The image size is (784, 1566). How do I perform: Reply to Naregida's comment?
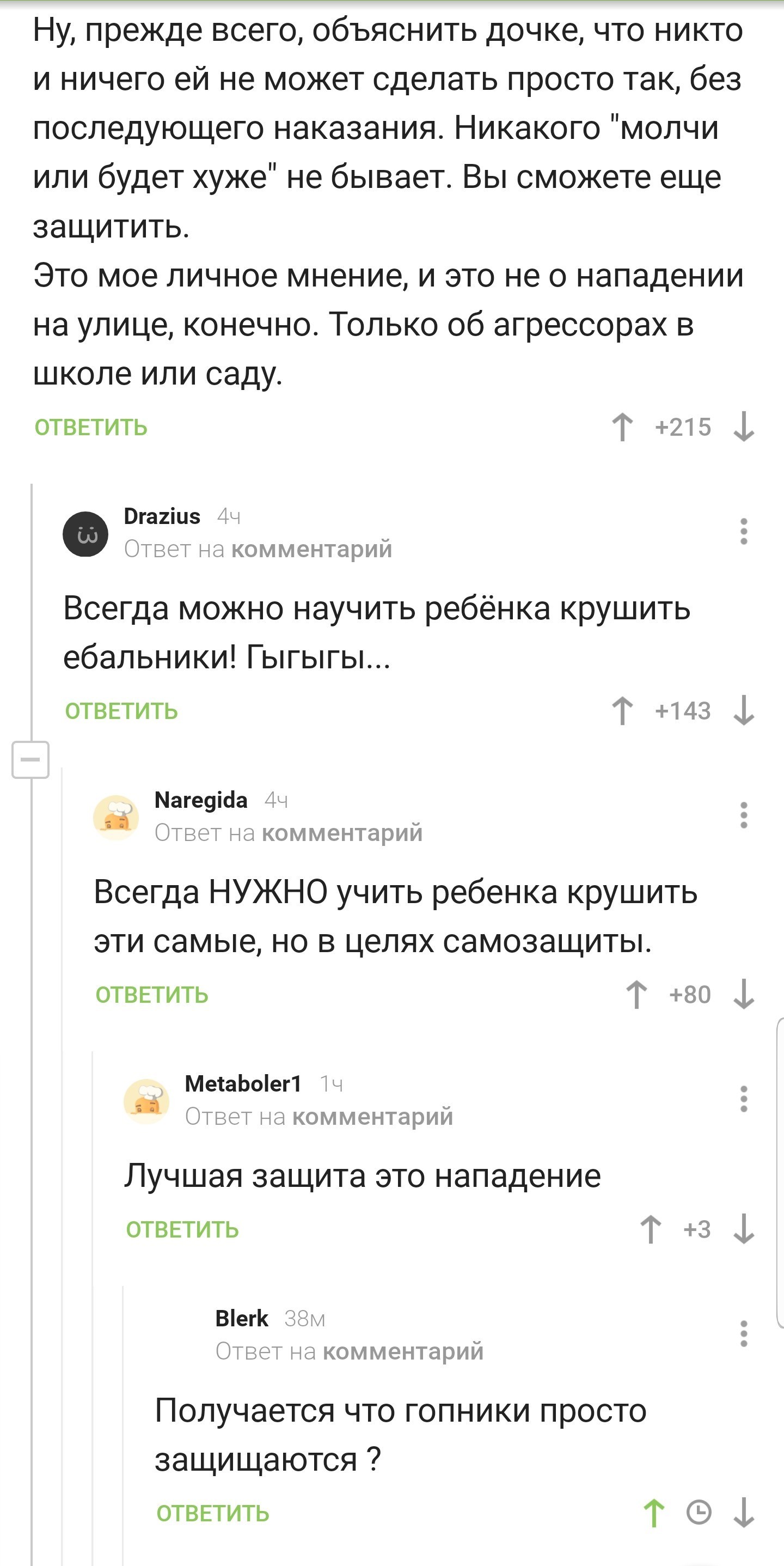point(151,995)
